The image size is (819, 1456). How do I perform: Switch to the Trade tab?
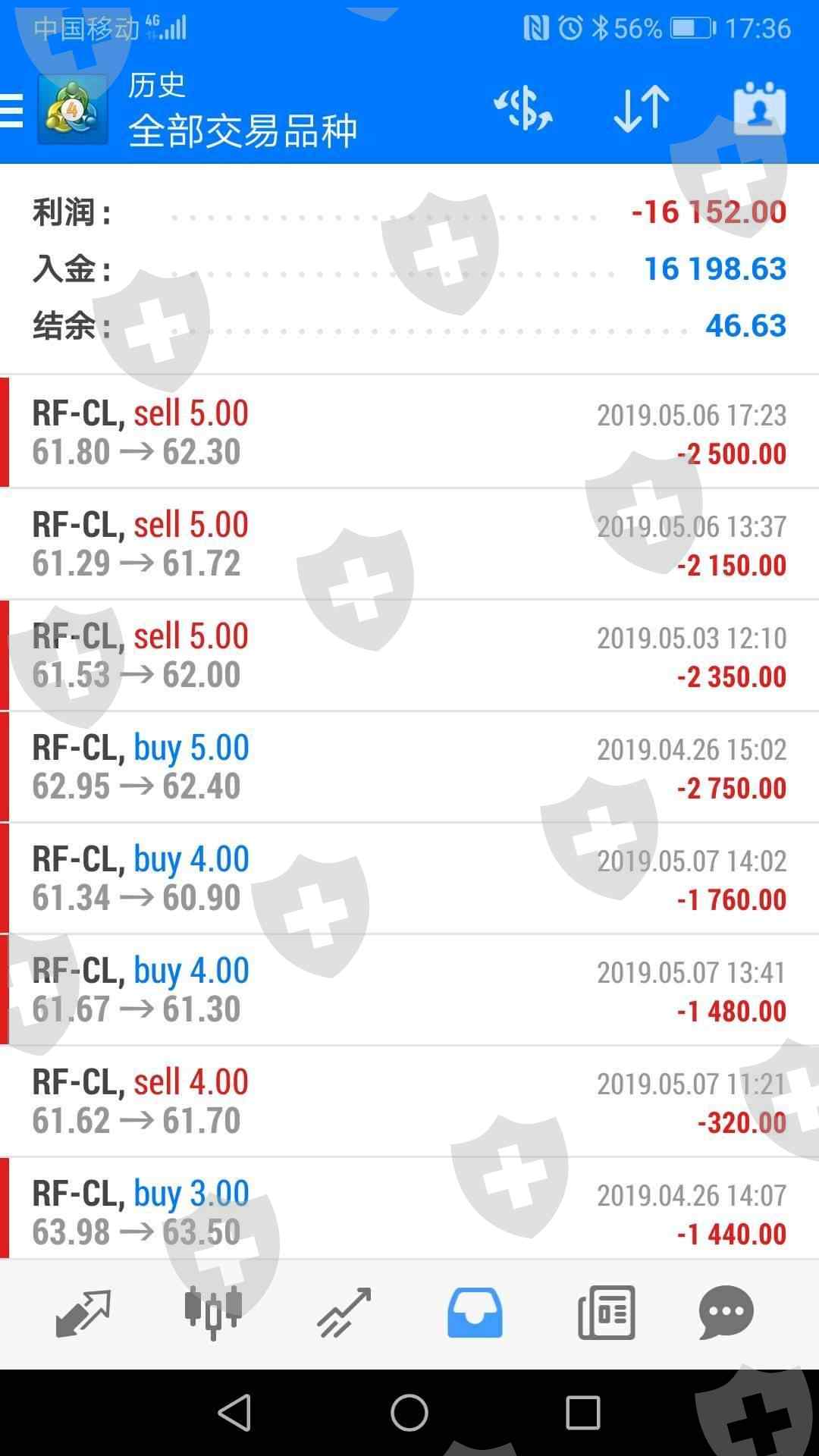pyautogui.click(x=344, y=1313)
